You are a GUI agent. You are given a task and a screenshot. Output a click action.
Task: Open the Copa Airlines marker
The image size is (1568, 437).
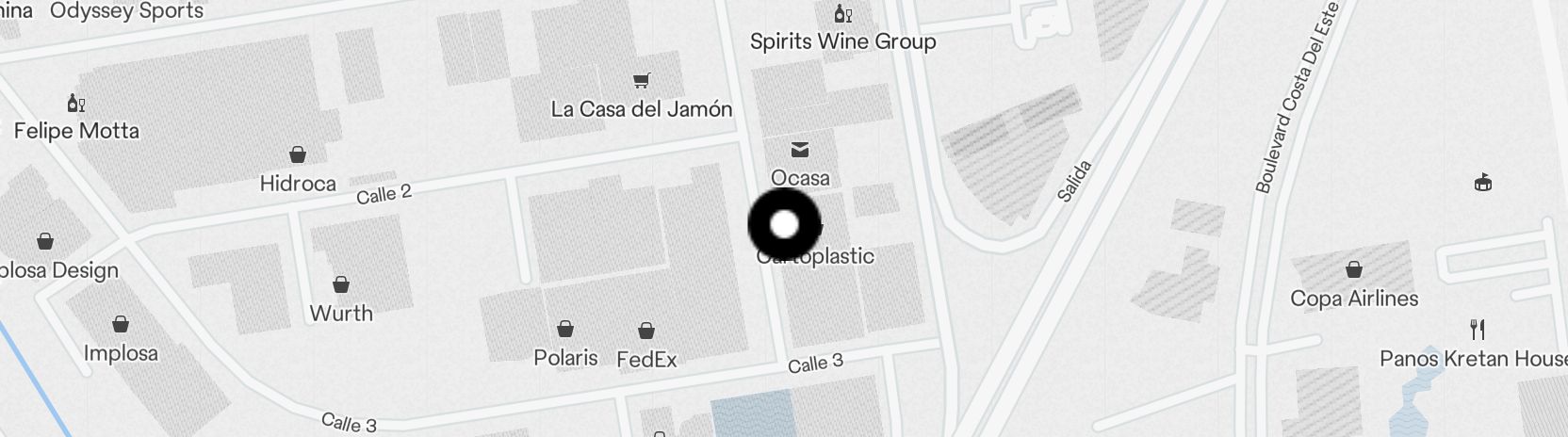pos(1354,270)
